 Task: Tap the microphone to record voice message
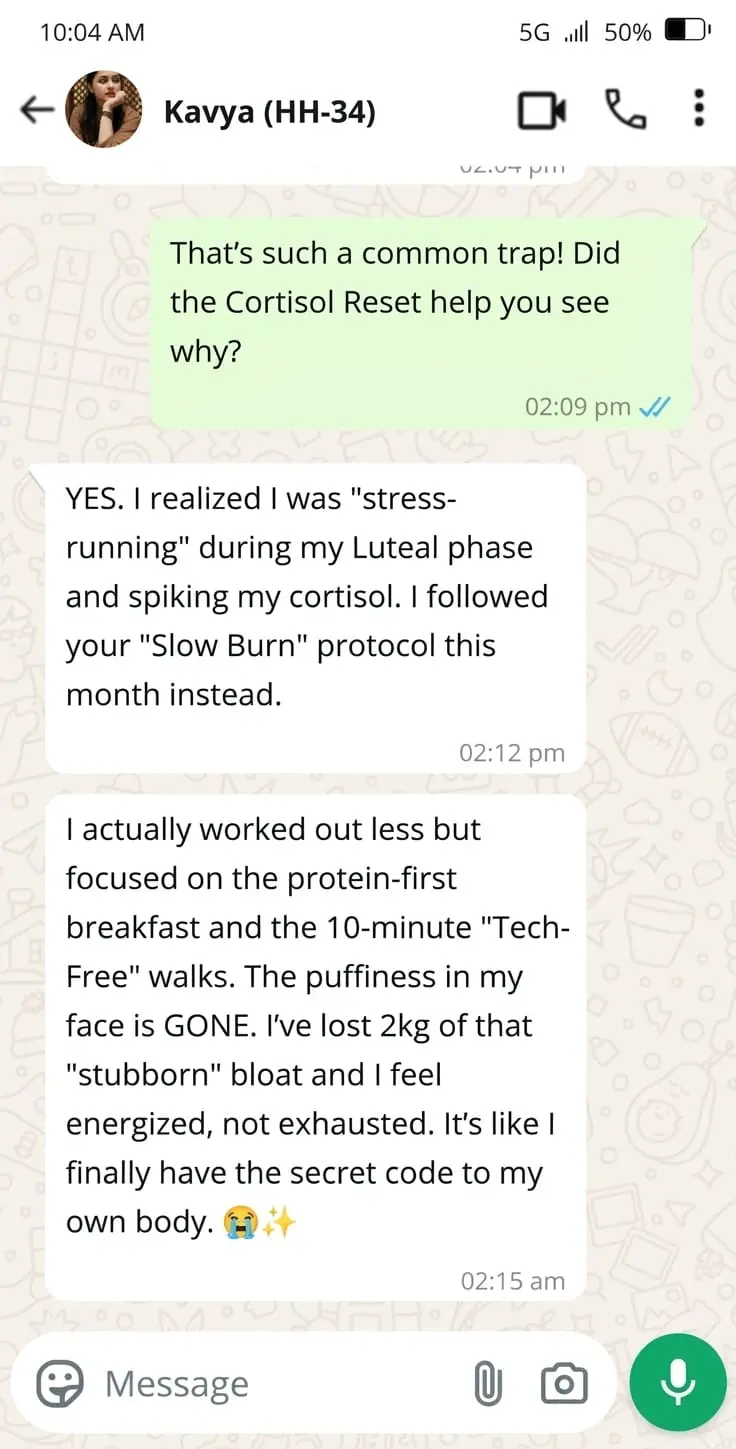[678, 1383]
